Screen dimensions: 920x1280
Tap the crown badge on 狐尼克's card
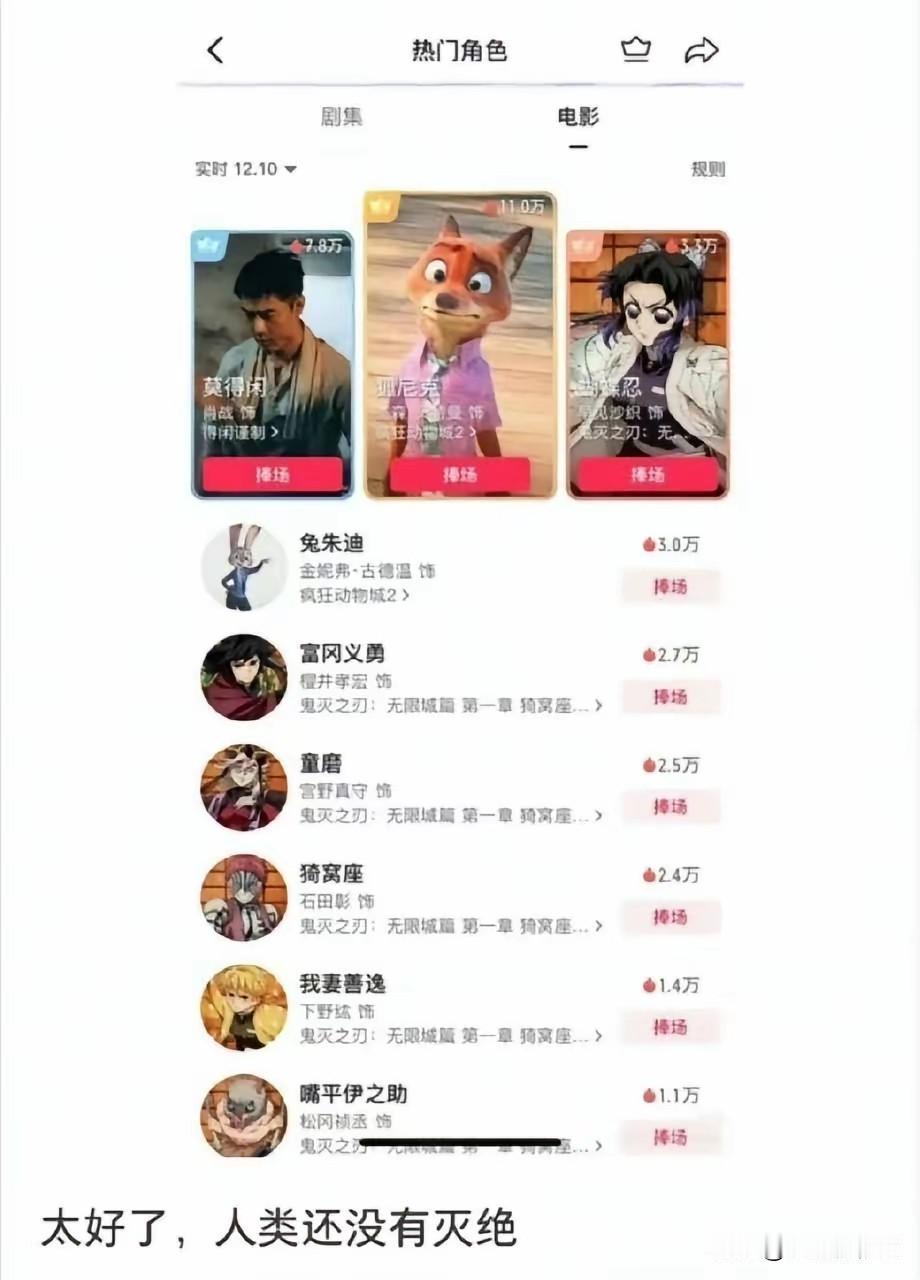click(x=381, y=206)
